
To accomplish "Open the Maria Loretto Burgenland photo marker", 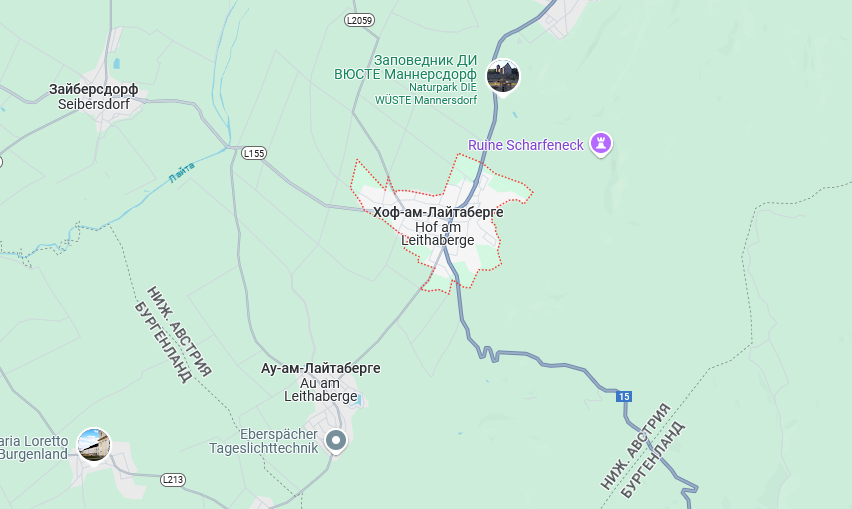I will 93,445.
